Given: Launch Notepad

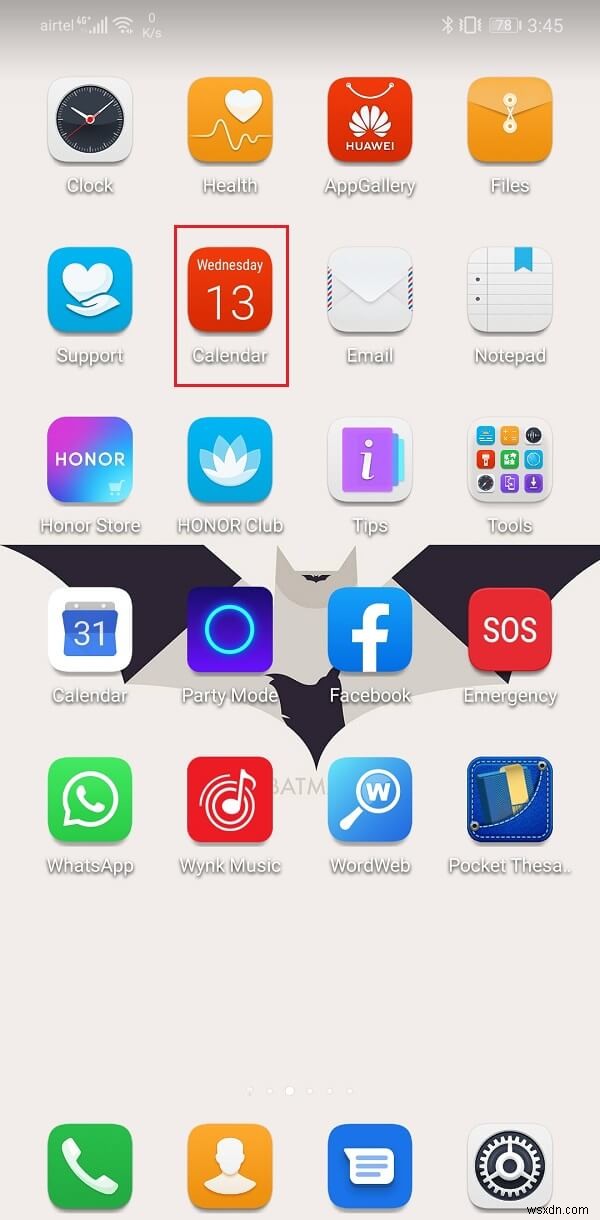Looking at the screenshot, I should click(x=510, y=290).
